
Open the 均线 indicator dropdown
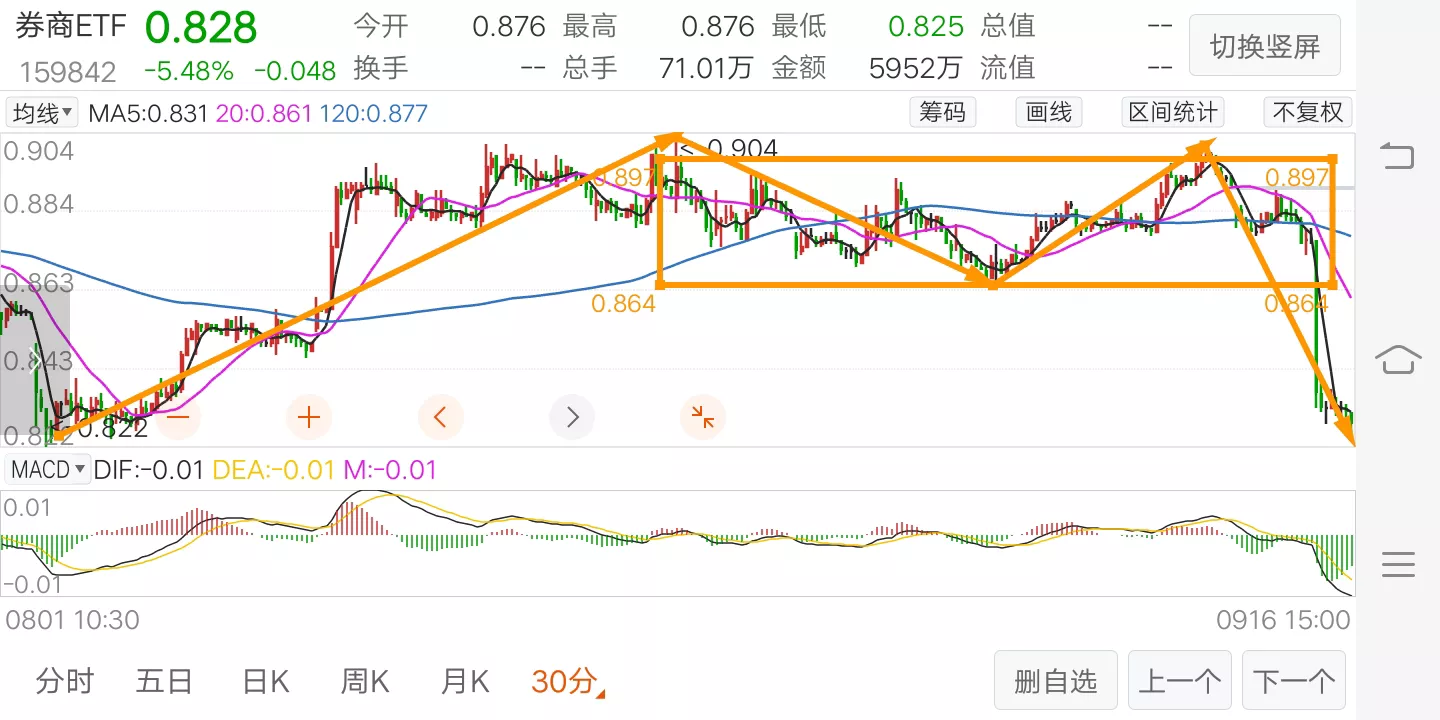point(42,113)
